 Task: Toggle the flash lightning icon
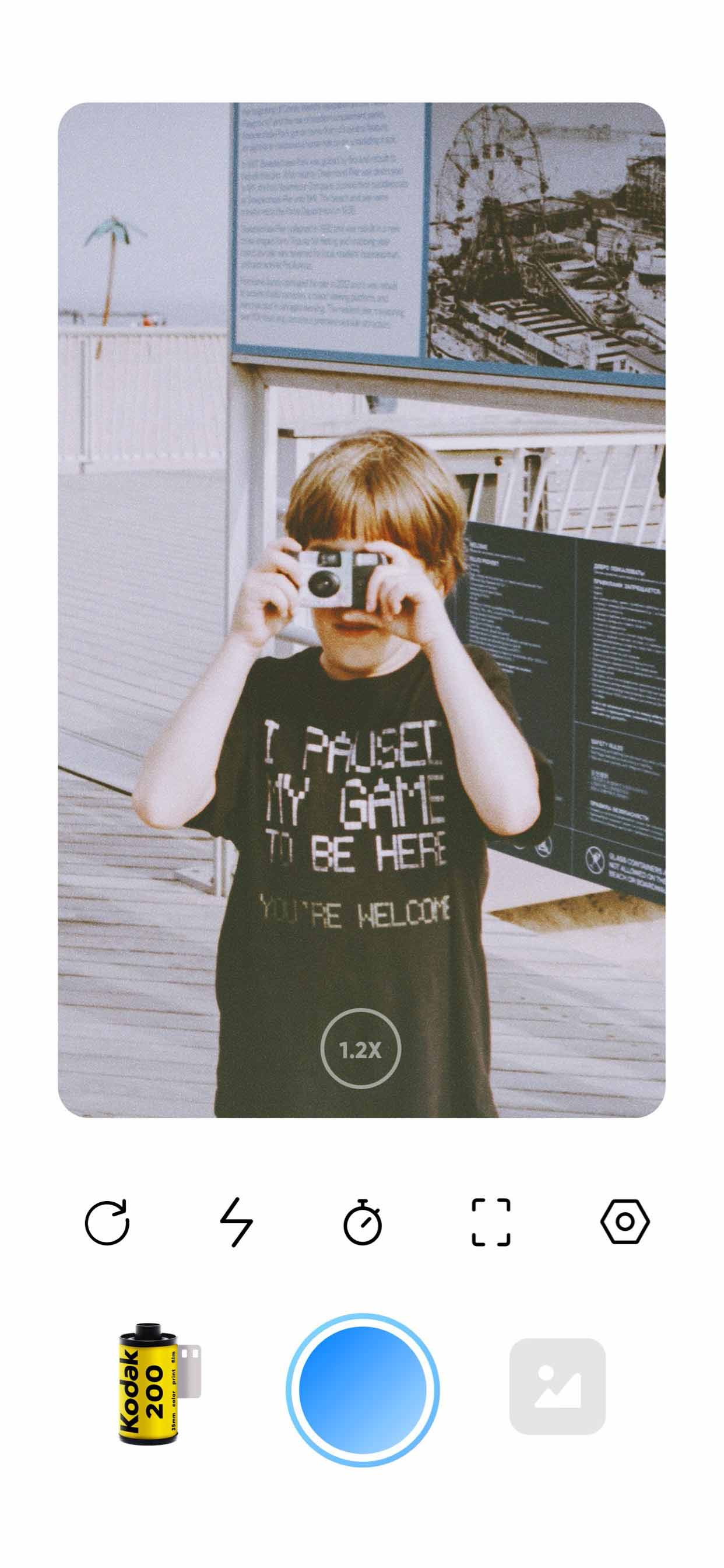[x=236, y=1222]
